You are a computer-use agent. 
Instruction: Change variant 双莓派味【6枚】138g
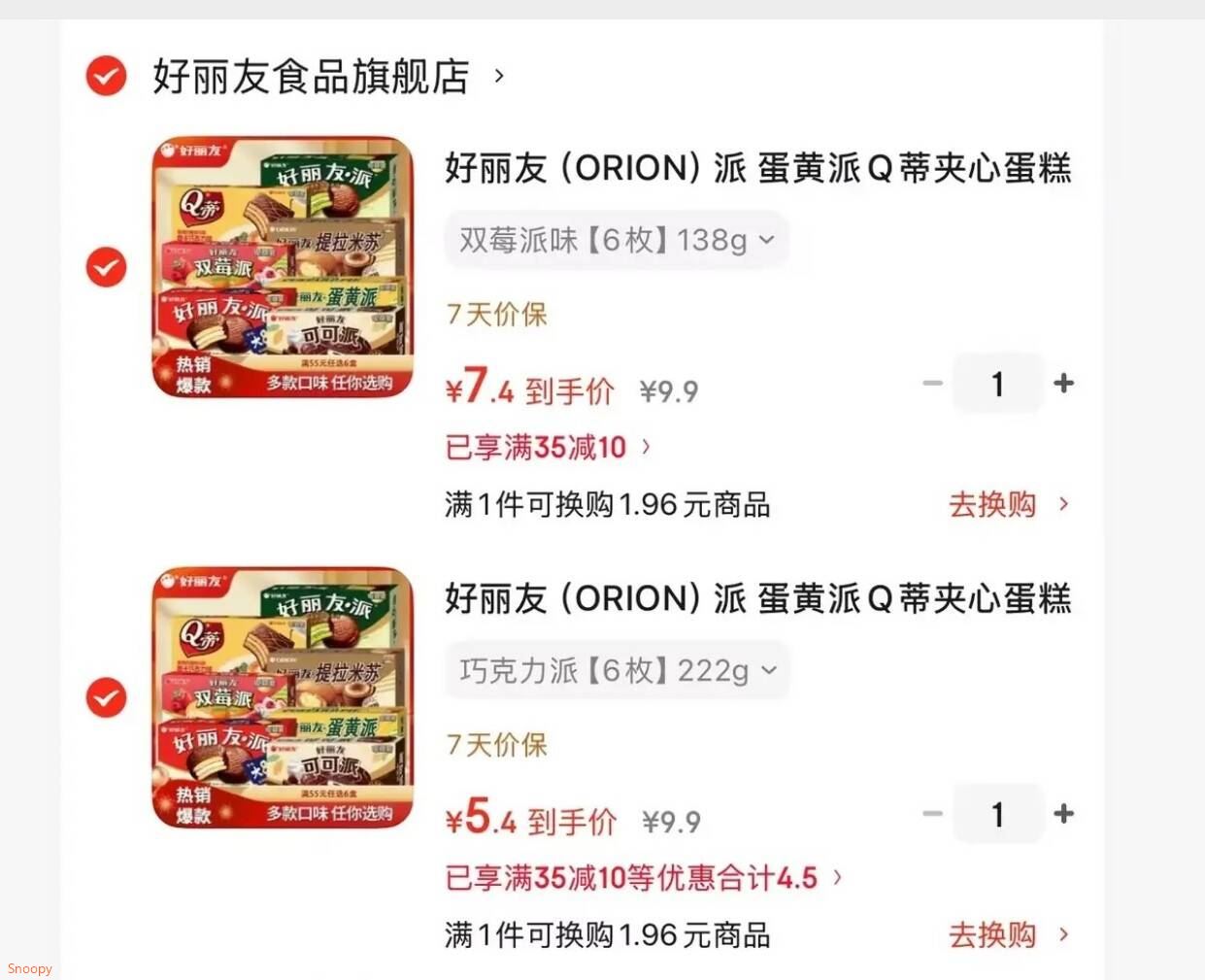click(x=617, y=240)
